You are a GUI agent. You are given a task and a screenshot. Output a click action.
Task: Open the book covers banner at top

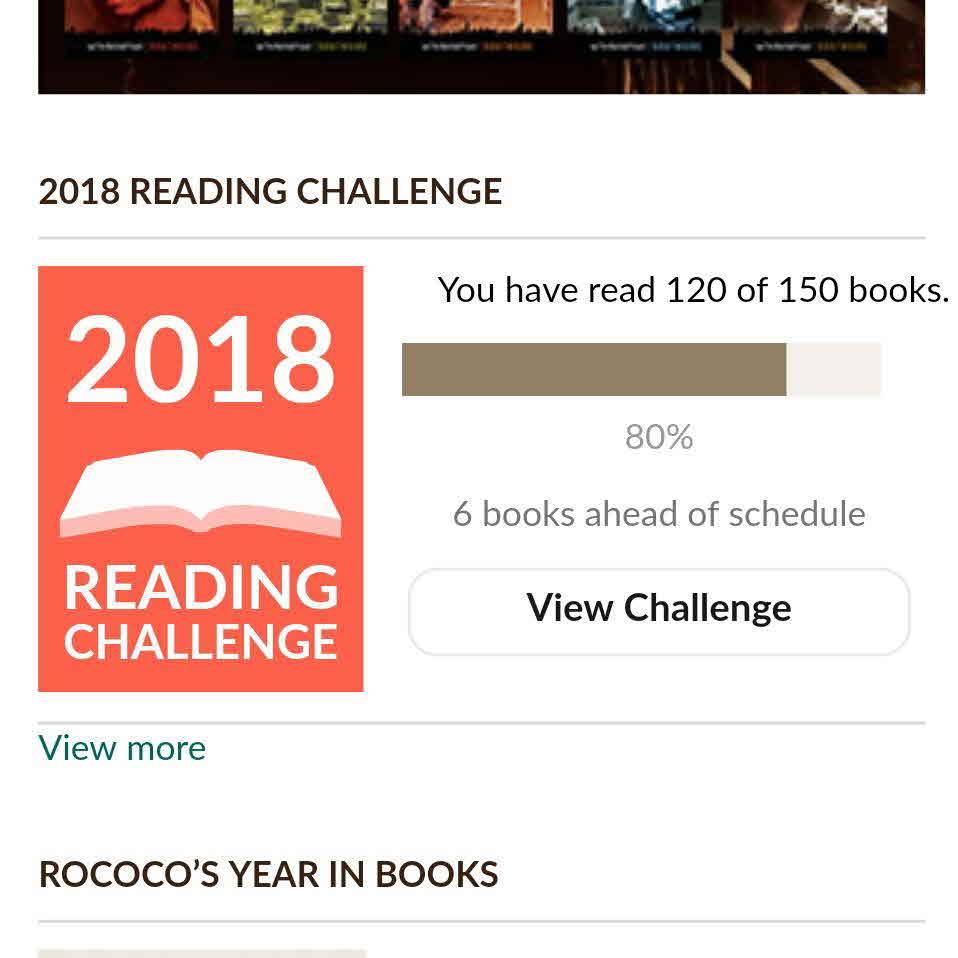click(480, 45)
